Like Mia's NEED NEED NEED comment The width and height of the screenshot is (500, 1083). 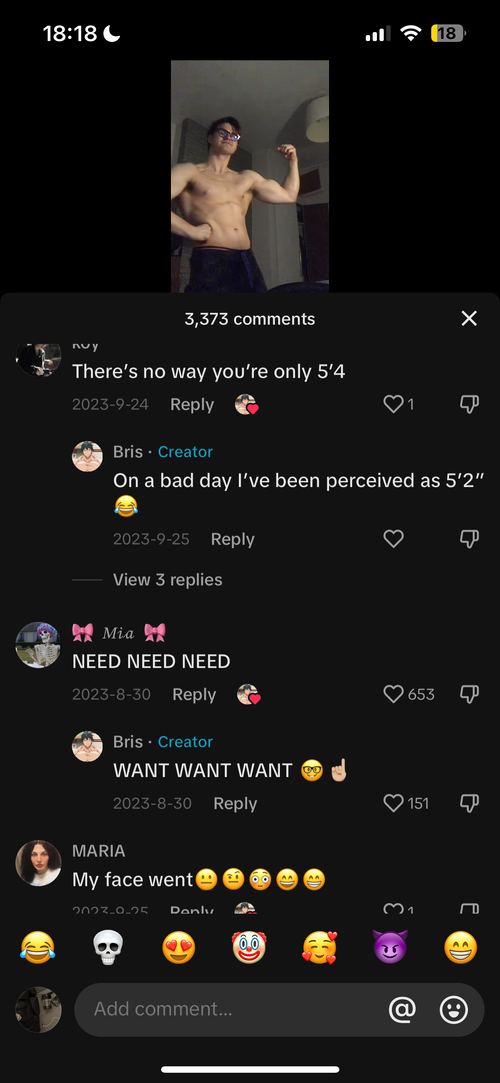tap(394, 694)
